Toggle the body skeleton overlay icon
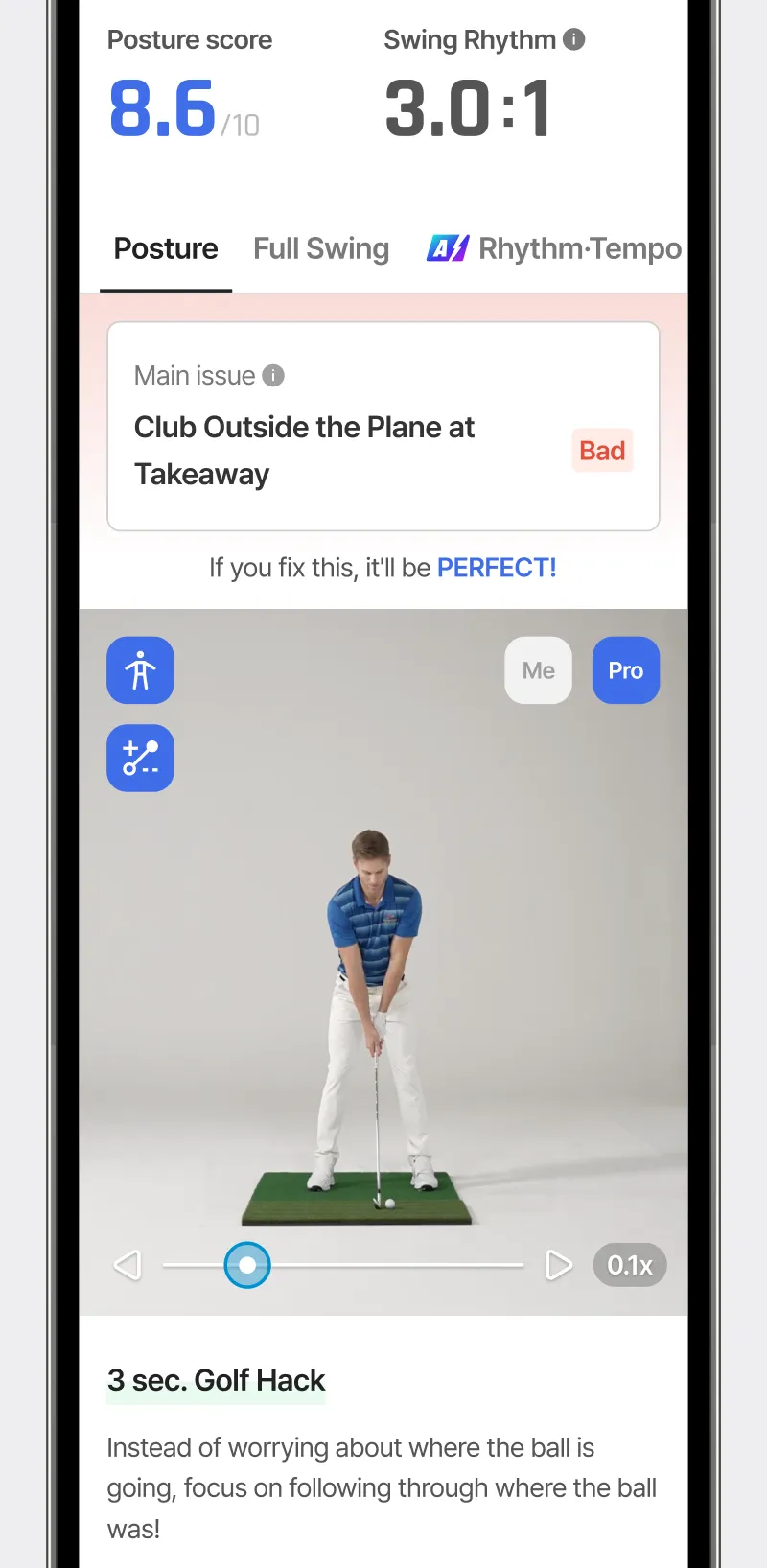Screen dimensions: 767x1568 (x=140, y=670)
